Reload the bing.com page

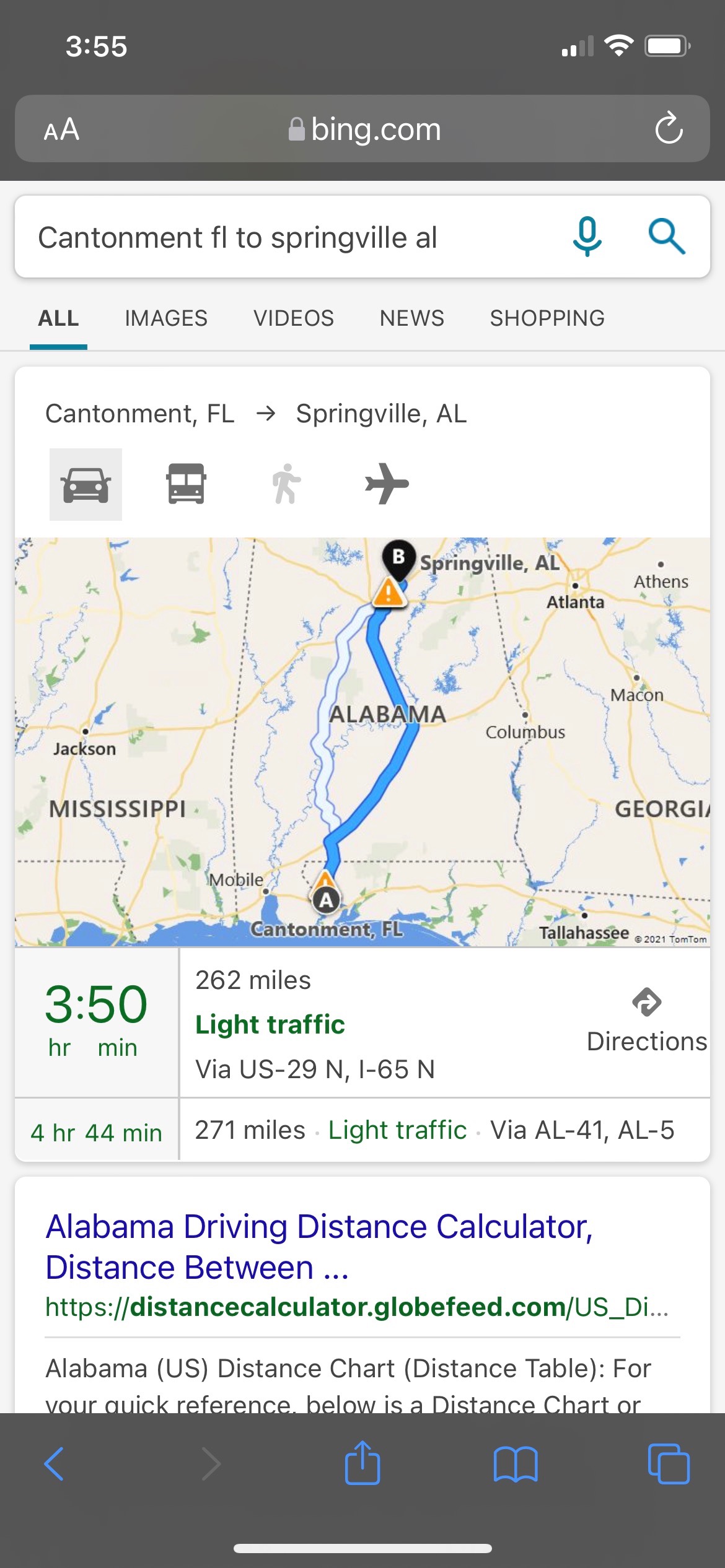pyautogui.click(x=669, y=129)
